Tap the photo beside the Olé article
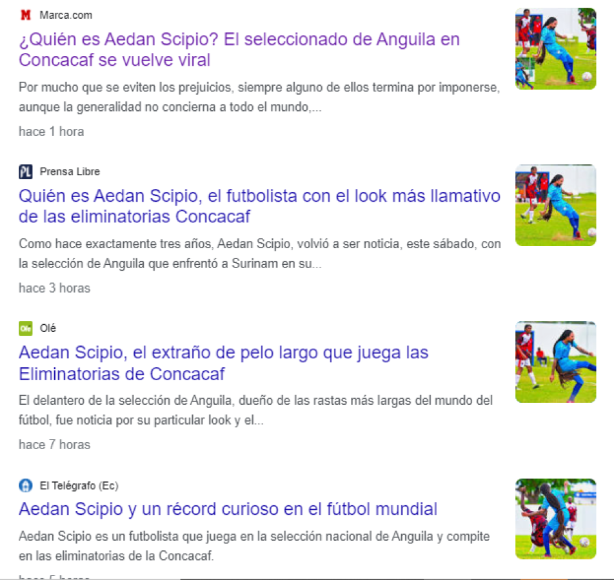The image size is (614, 580). click(555, 361)
